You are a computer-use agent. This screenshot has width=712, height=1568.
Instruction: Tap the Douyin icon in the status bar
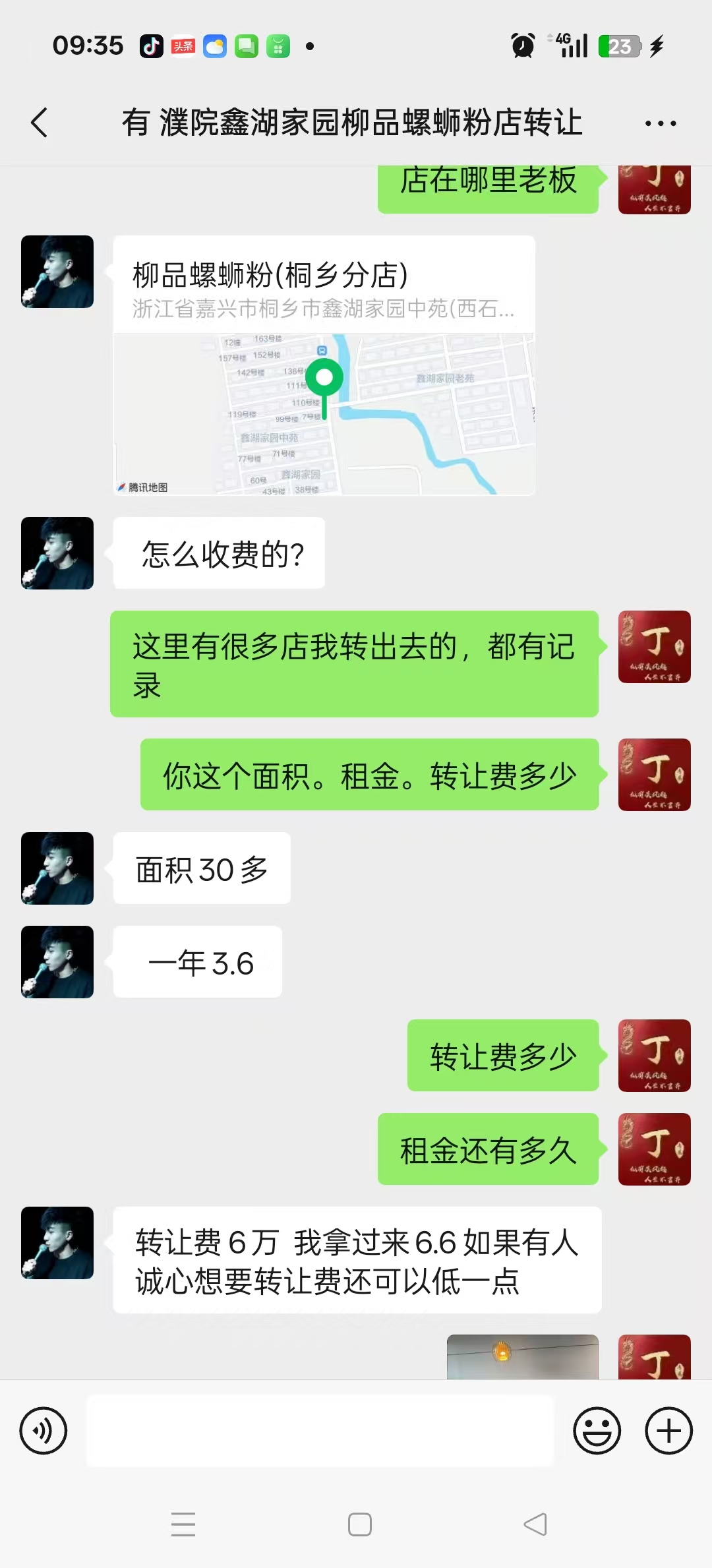150,45
